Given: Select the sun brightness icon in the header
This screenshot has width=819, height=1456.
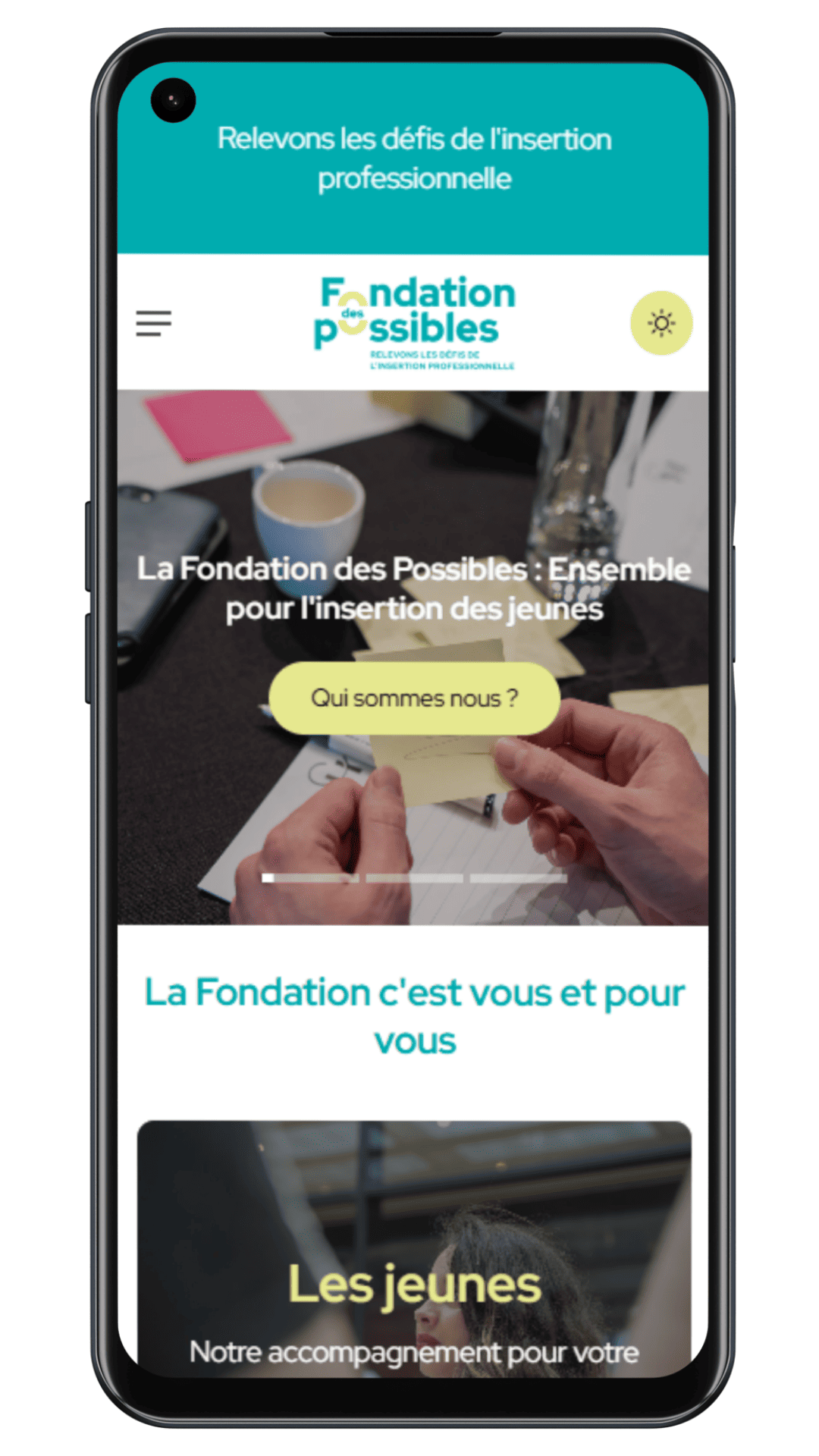Looking at the screenshot, I should (661, 323).
